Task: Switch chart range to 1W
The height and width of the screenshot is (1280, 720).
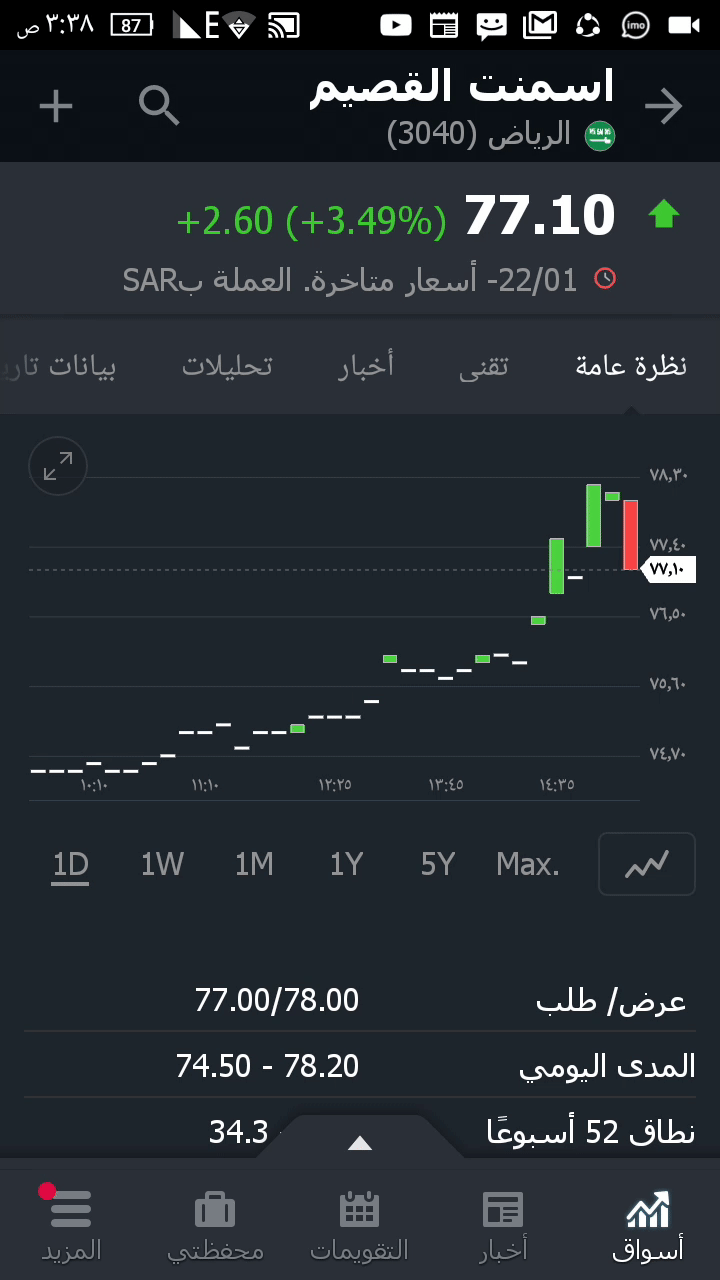Action: tap(162, 864)
